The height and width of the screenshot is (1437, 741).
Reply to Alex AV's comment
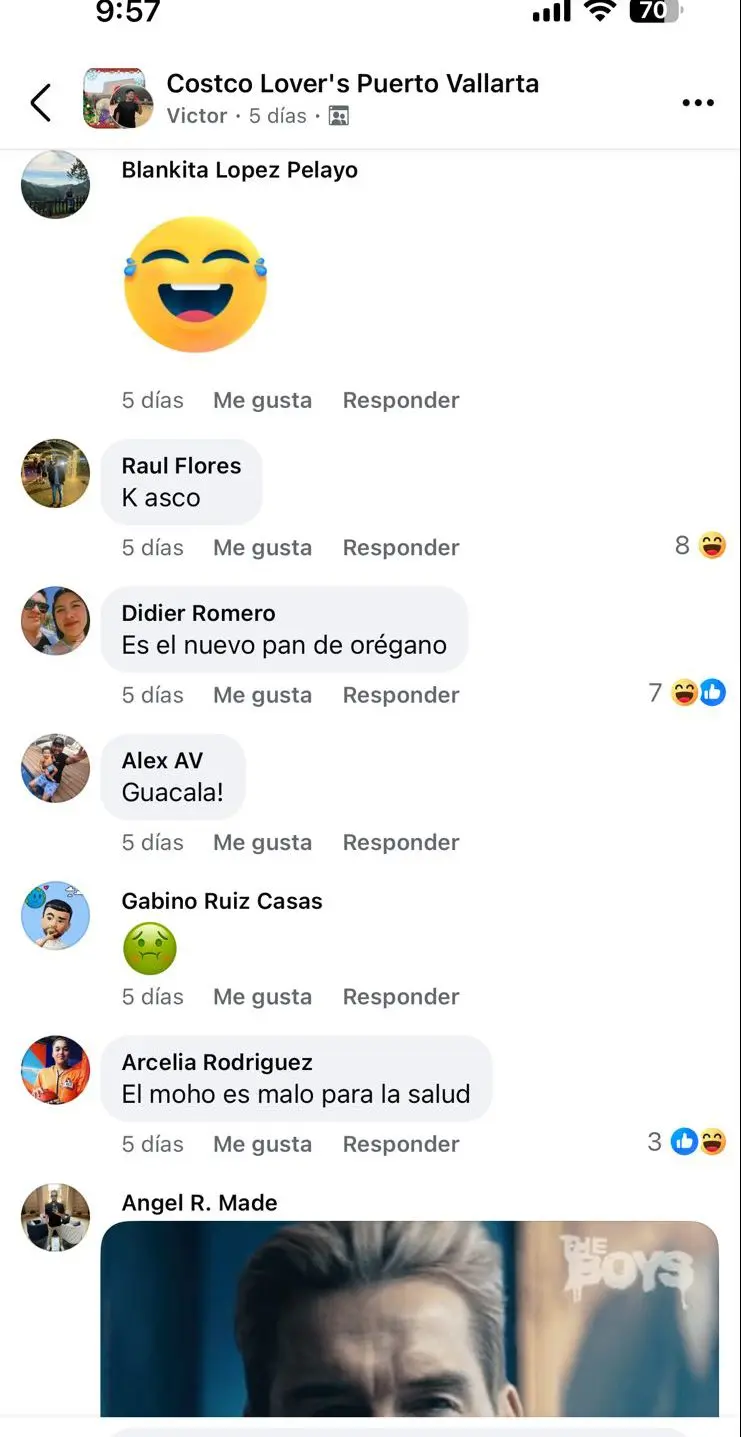coord(400,842)
